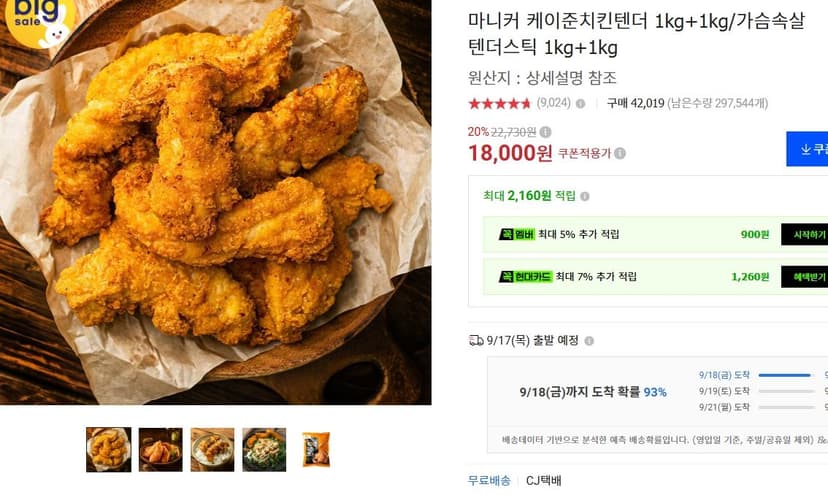View the salad plate thumbnail image
This screenshot has height=495, width=828.
pyautogui.click(x=264, y=450)
